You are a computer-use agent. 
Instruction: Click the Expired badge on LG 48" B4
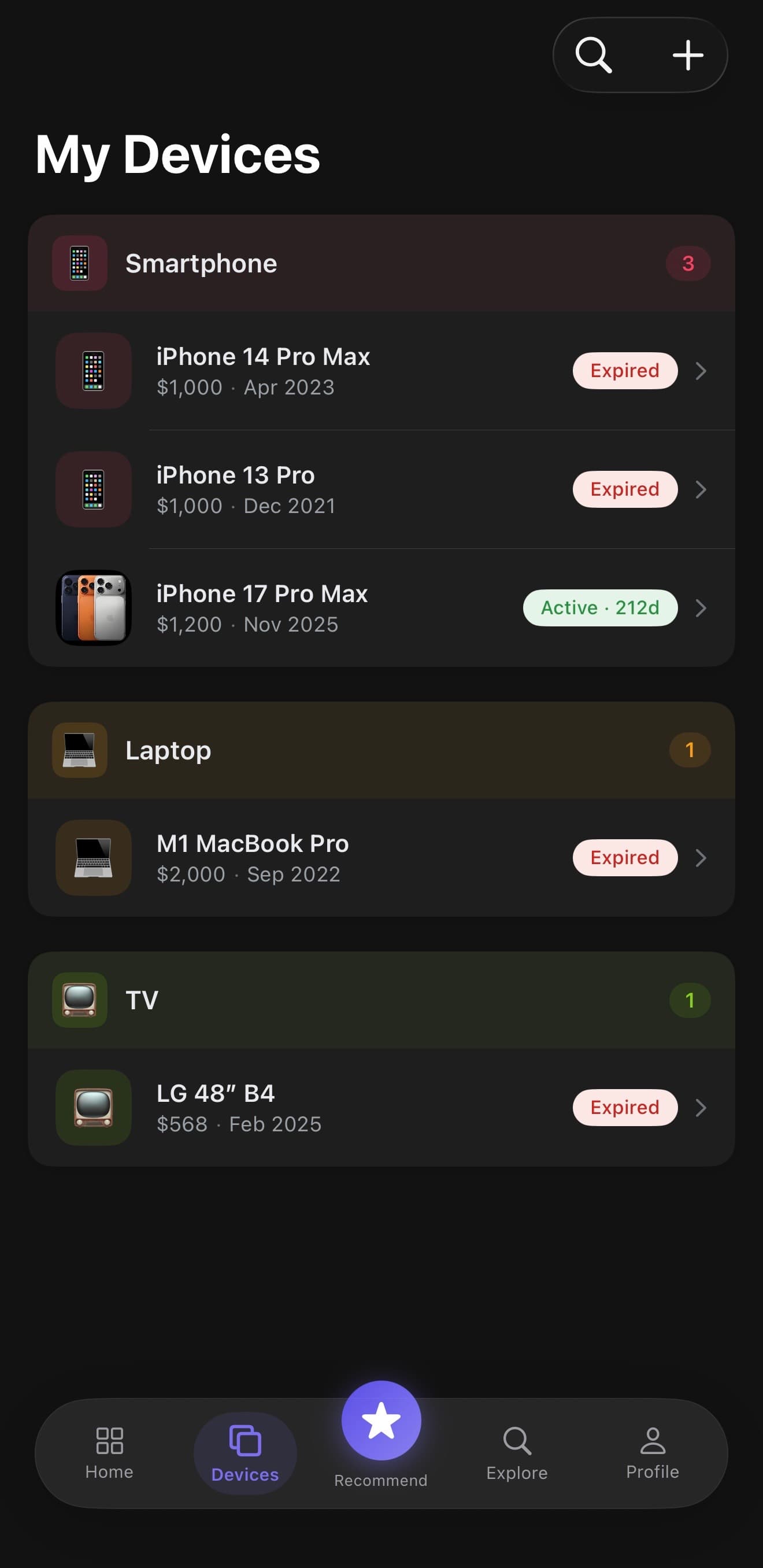click(x=624, y=1108)
